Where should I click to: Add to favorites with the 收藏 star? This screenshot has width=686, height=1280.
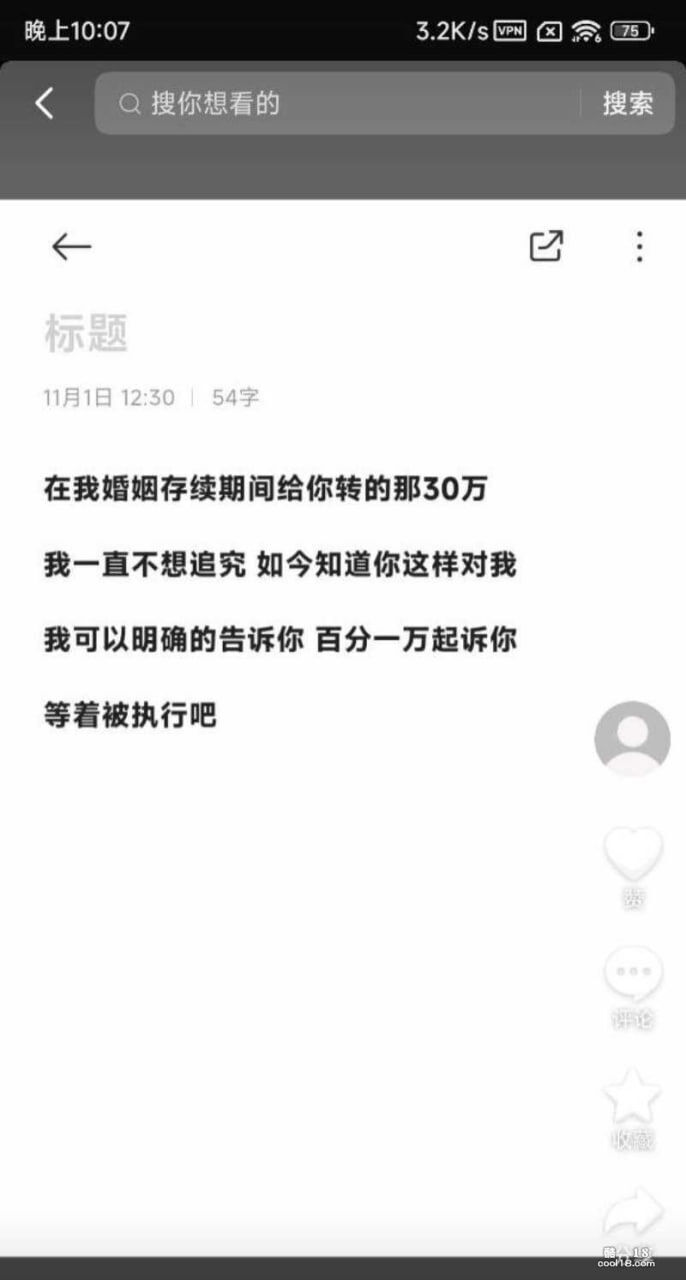pos(633,1097)
